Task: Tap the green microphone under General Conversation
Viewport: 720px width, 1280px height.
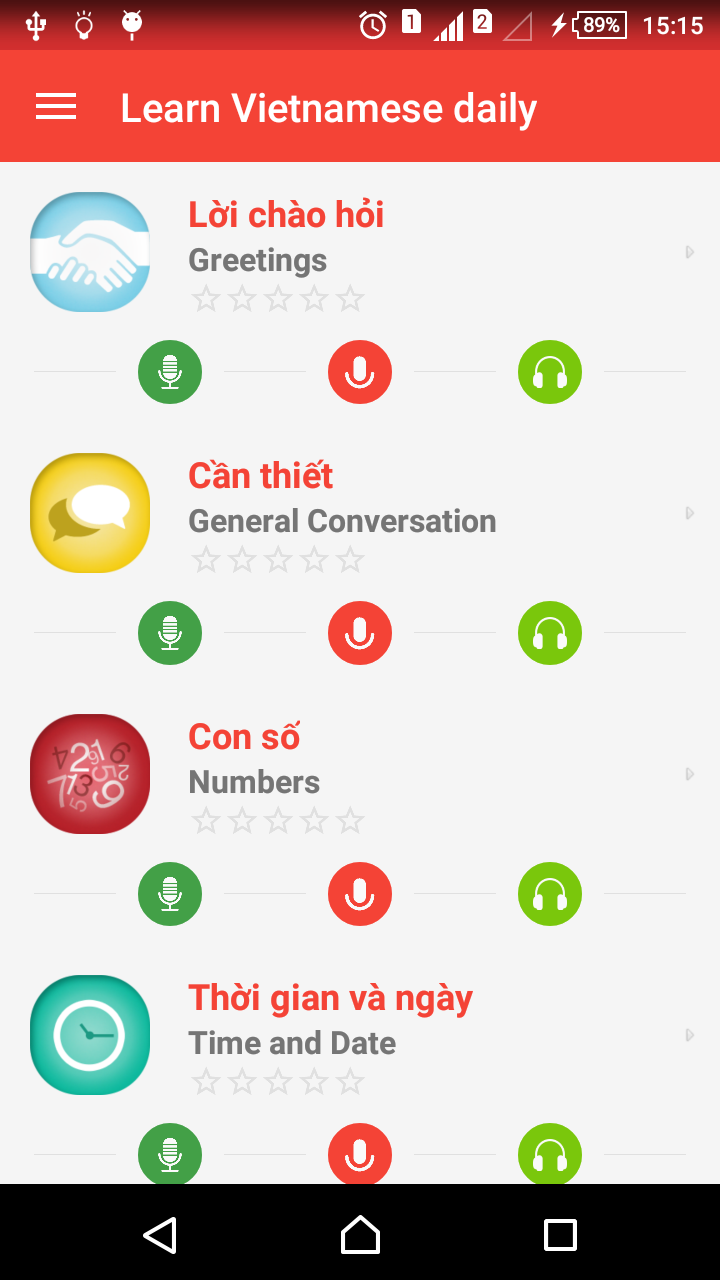Action: click(170, 633)
